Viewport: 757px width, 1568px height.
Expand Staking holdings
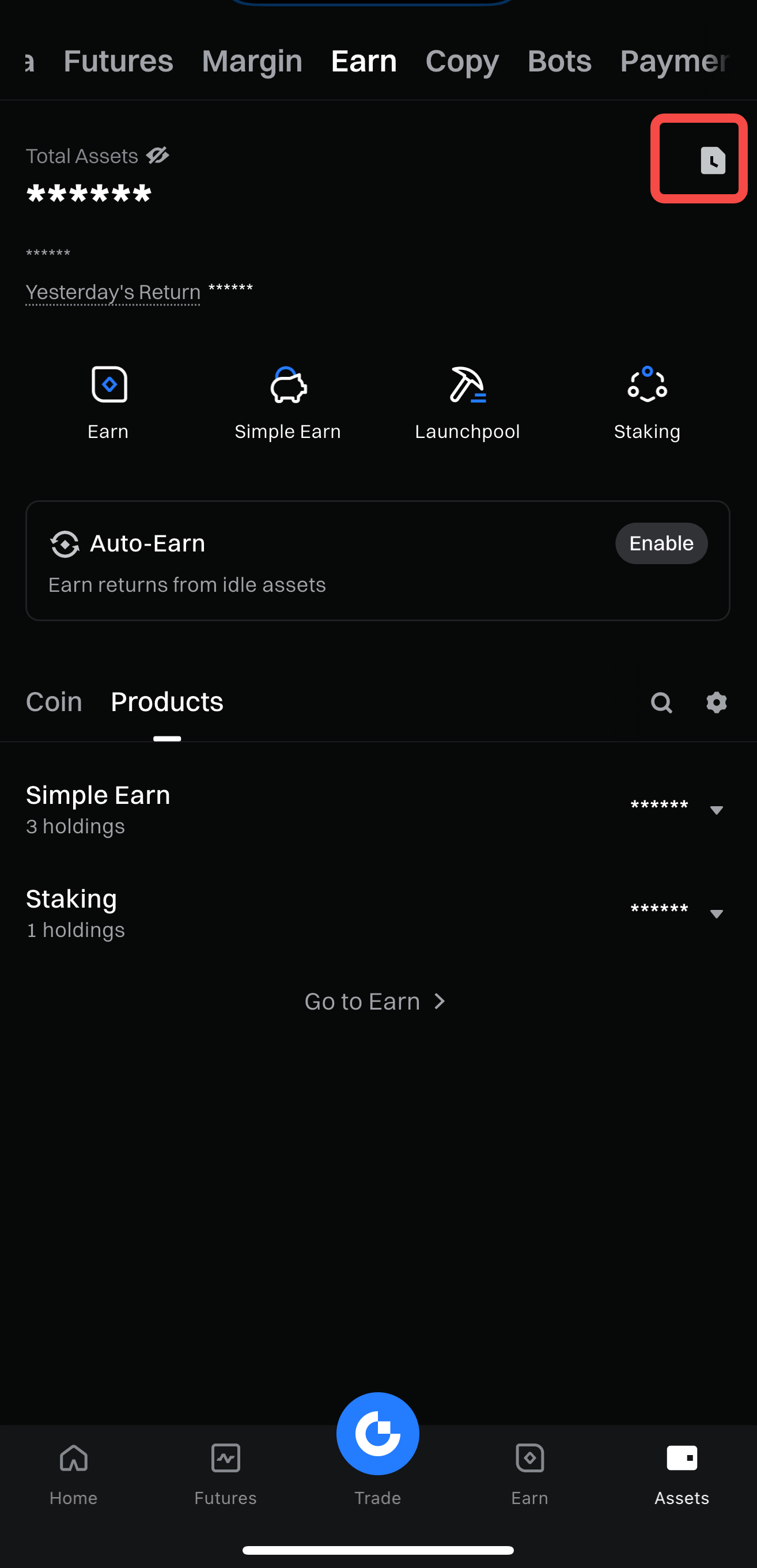tap(716, 913)
